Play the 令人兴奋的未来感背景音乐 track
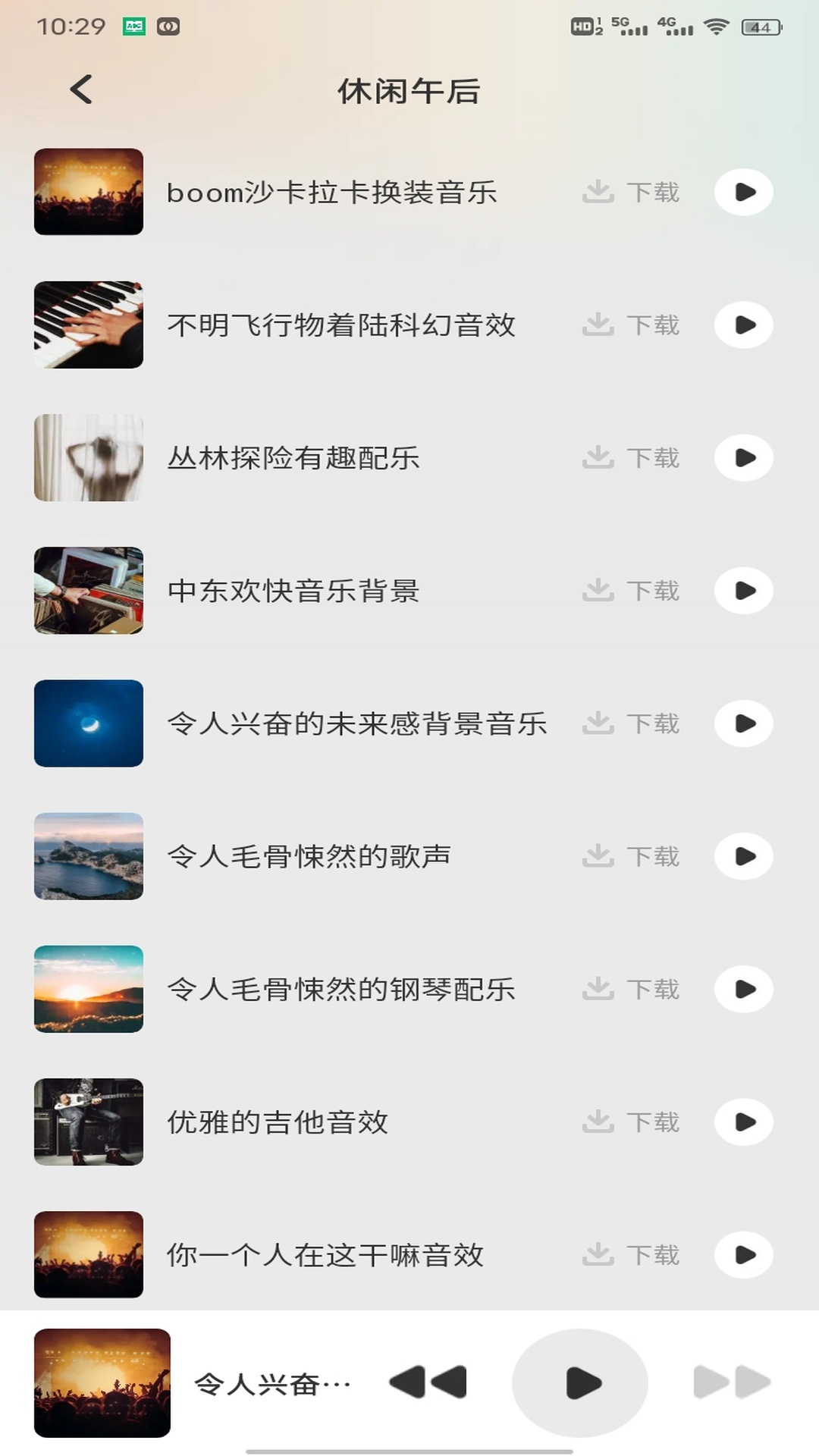 743,723
